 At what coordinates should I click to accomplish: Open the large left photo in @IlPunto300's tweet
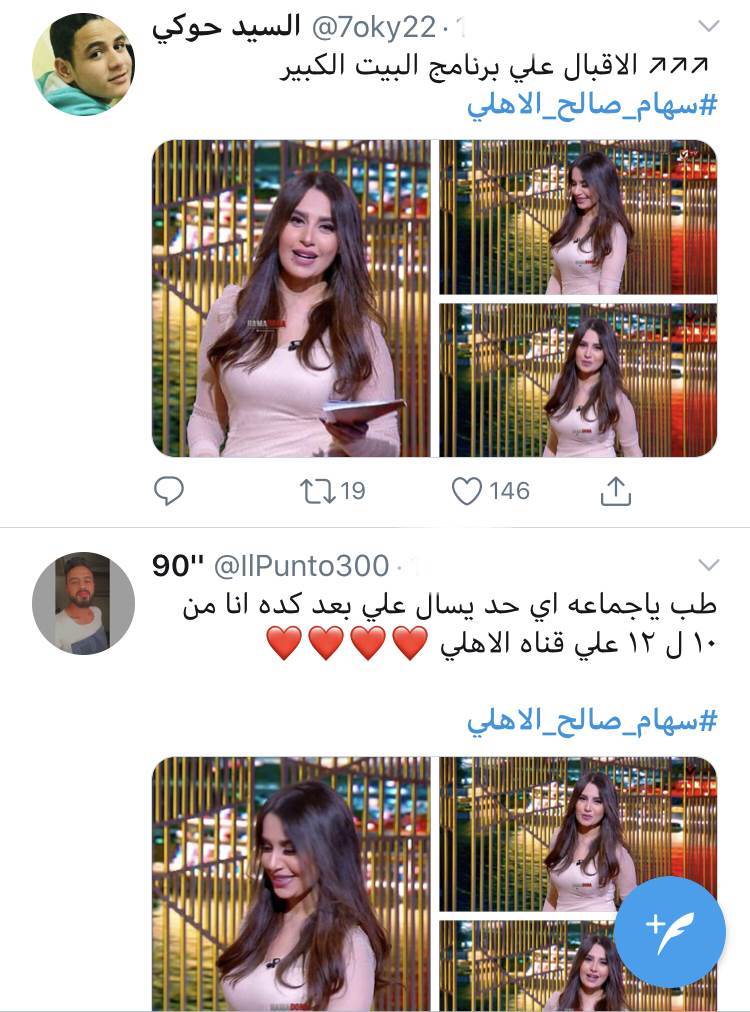click(x=291, y=884)
